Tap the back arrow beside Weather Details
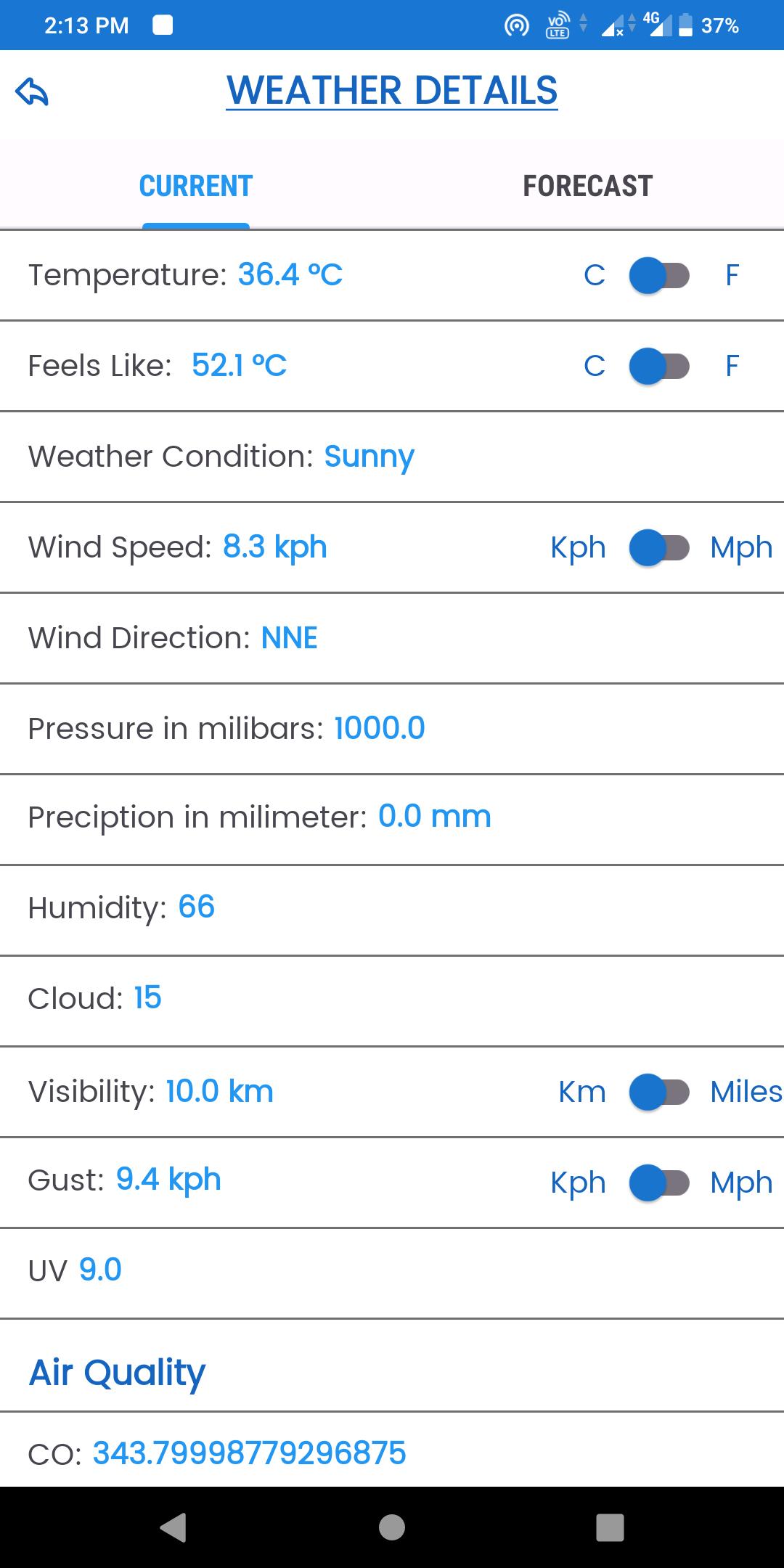 (32, 91)
